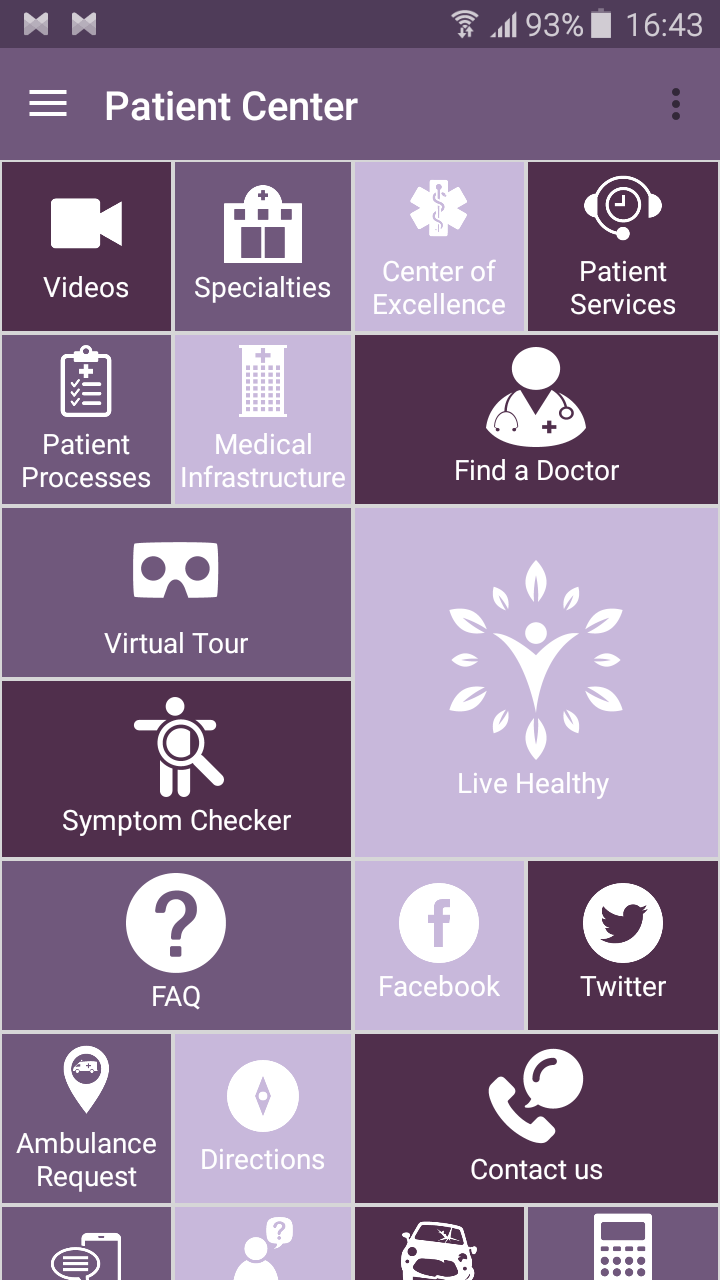Open the Twitter tile
This screenshot has width=720, height=1280.
(623, 945)
